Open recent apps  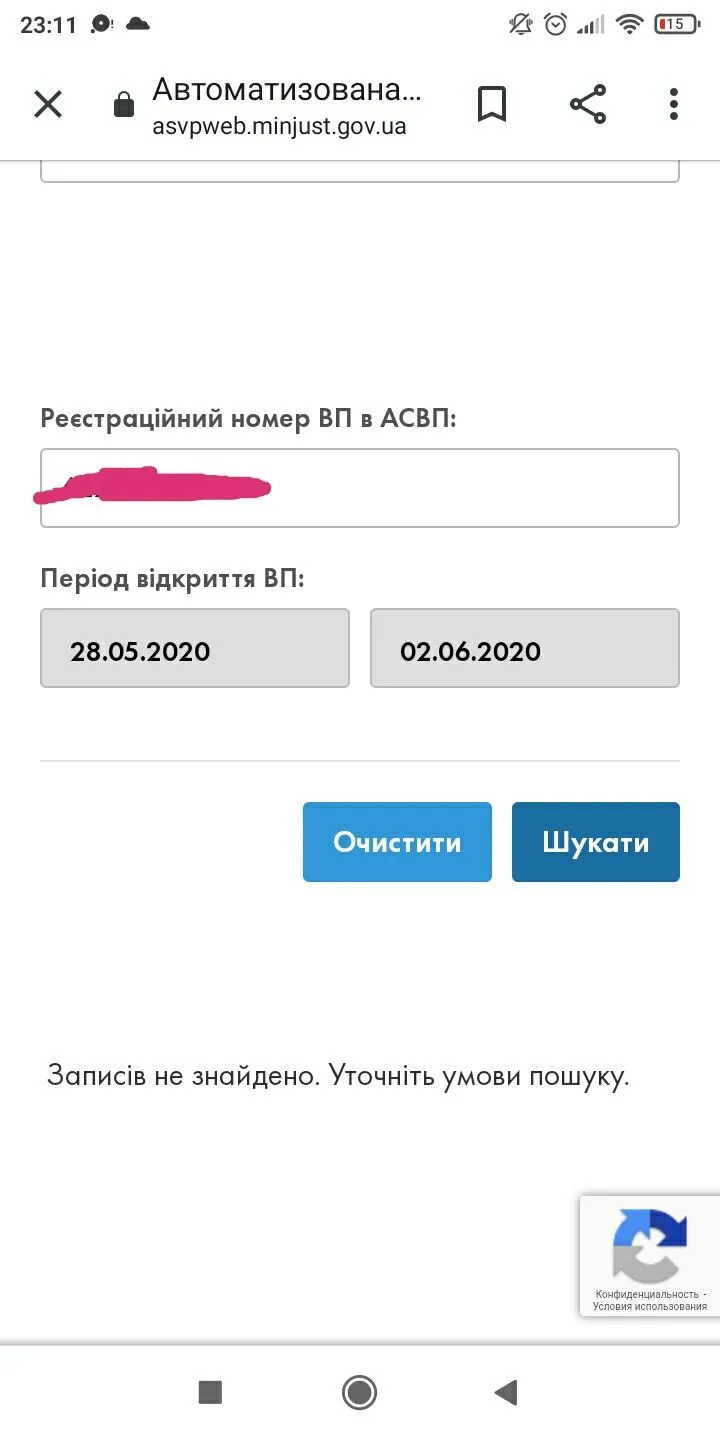(210, 1392)
